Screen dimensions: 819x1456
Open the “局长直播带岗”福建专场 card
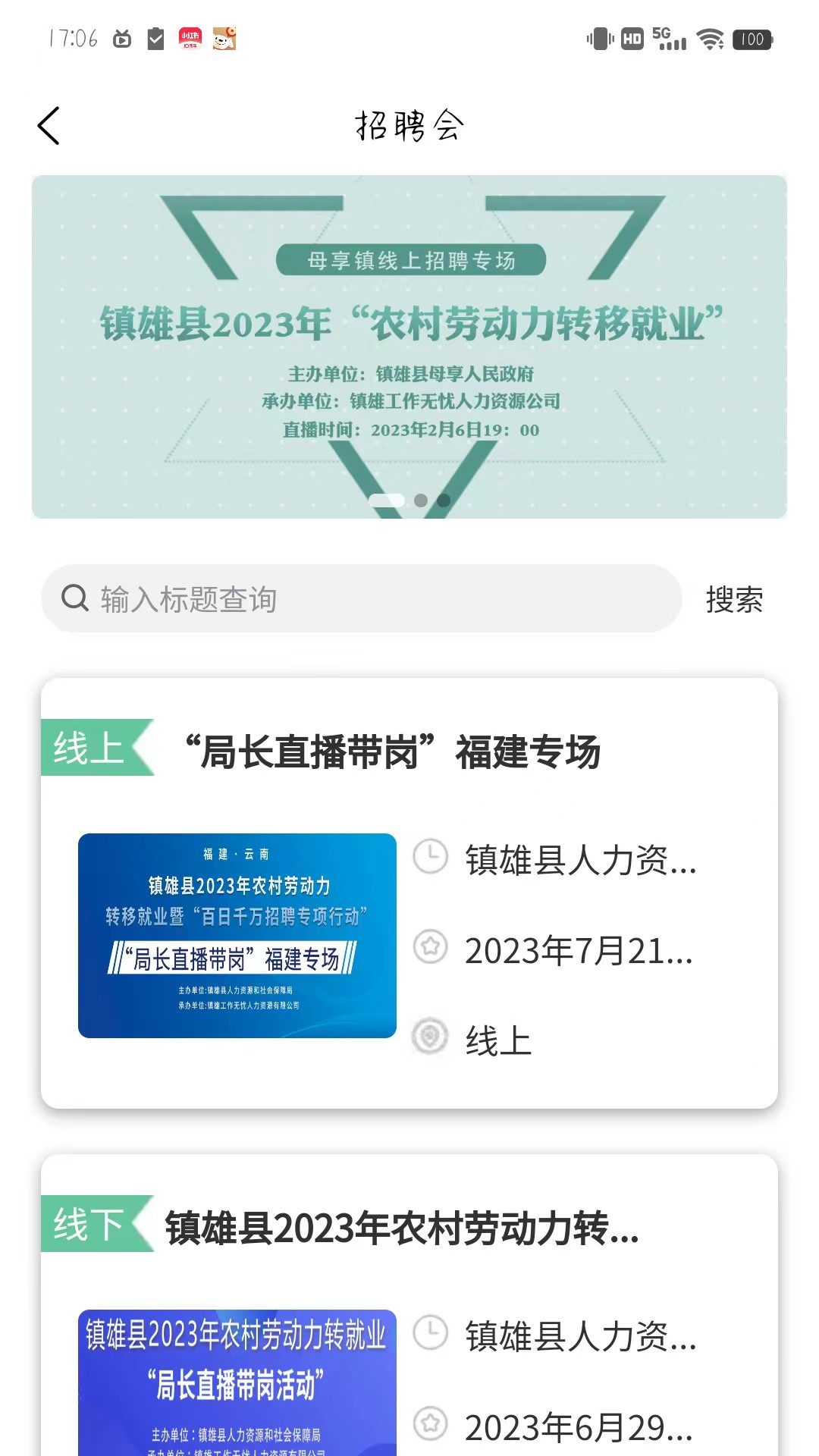pos(409,893)
